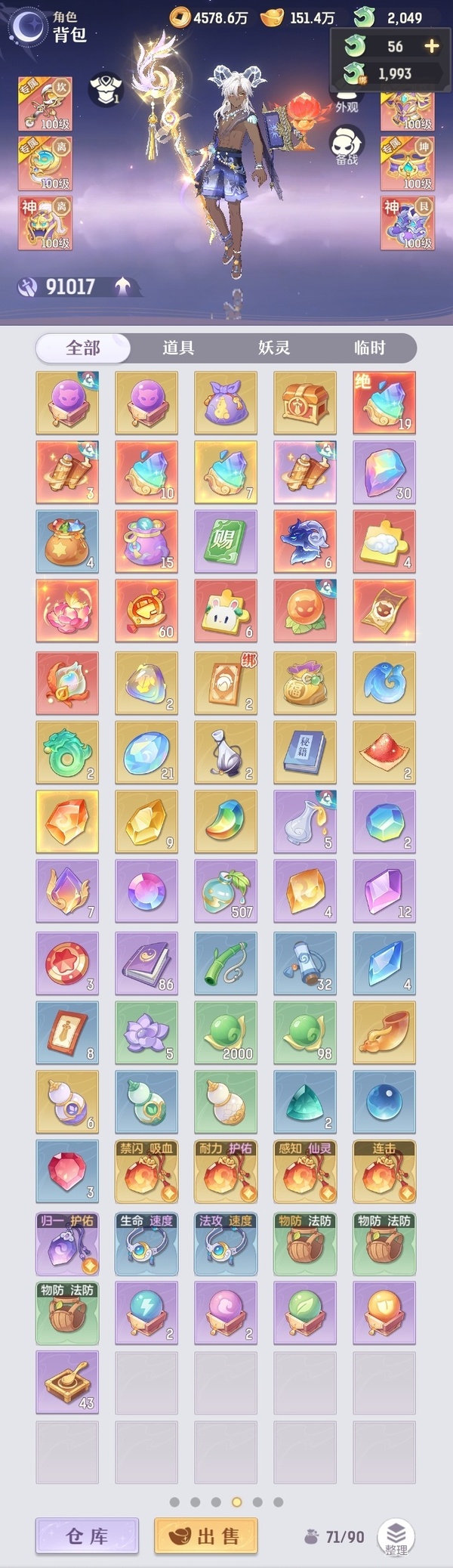
Task: Open the armor set icon beside character
Action: 106,90
